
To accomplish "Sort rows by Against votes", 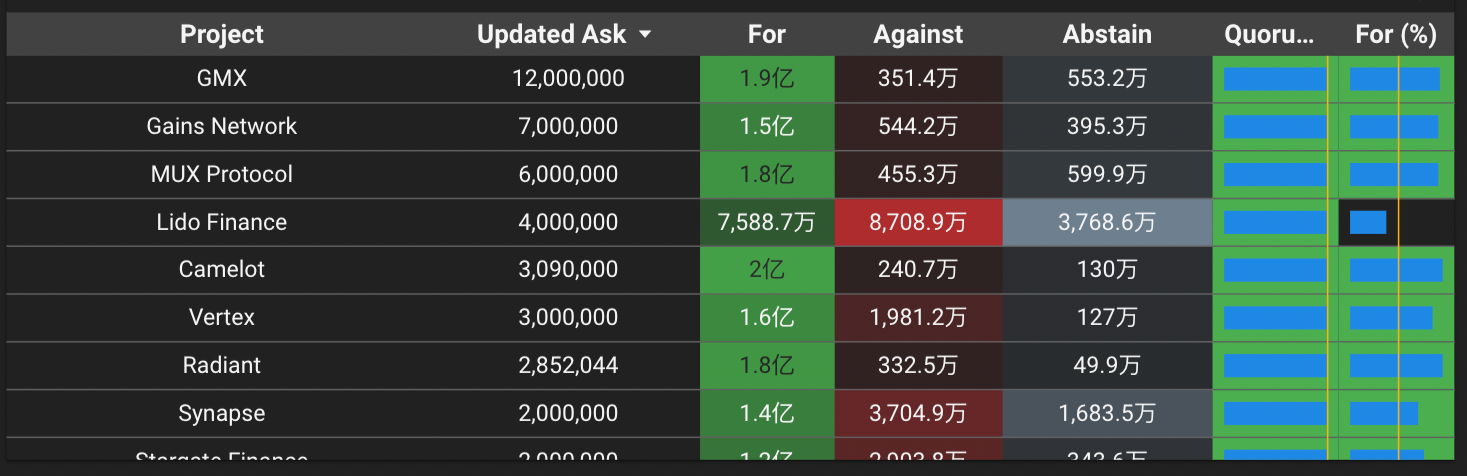I will point(918,35).
